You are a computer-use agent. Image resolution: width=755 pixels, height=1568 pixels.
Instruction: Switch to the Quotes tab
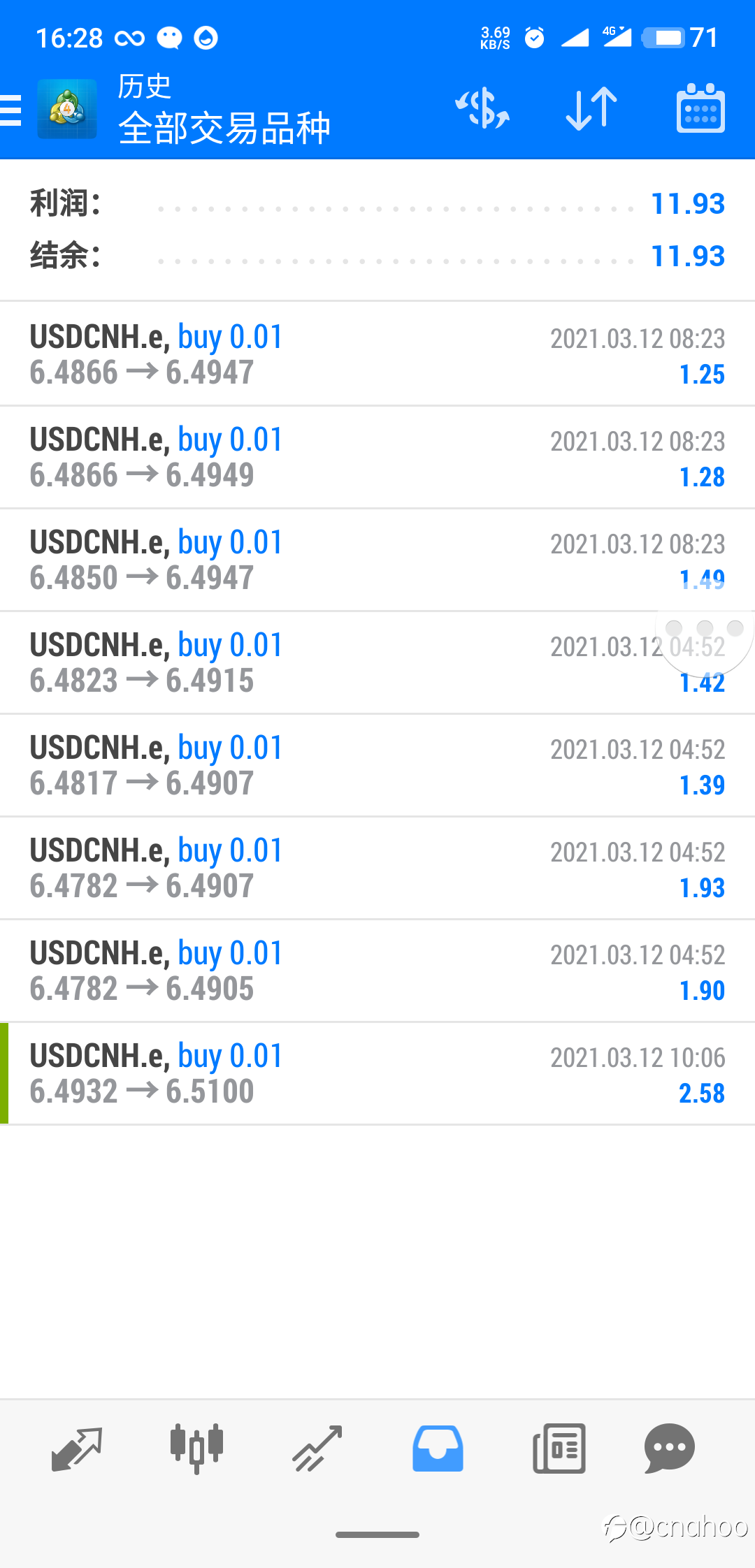[77, 1449]
